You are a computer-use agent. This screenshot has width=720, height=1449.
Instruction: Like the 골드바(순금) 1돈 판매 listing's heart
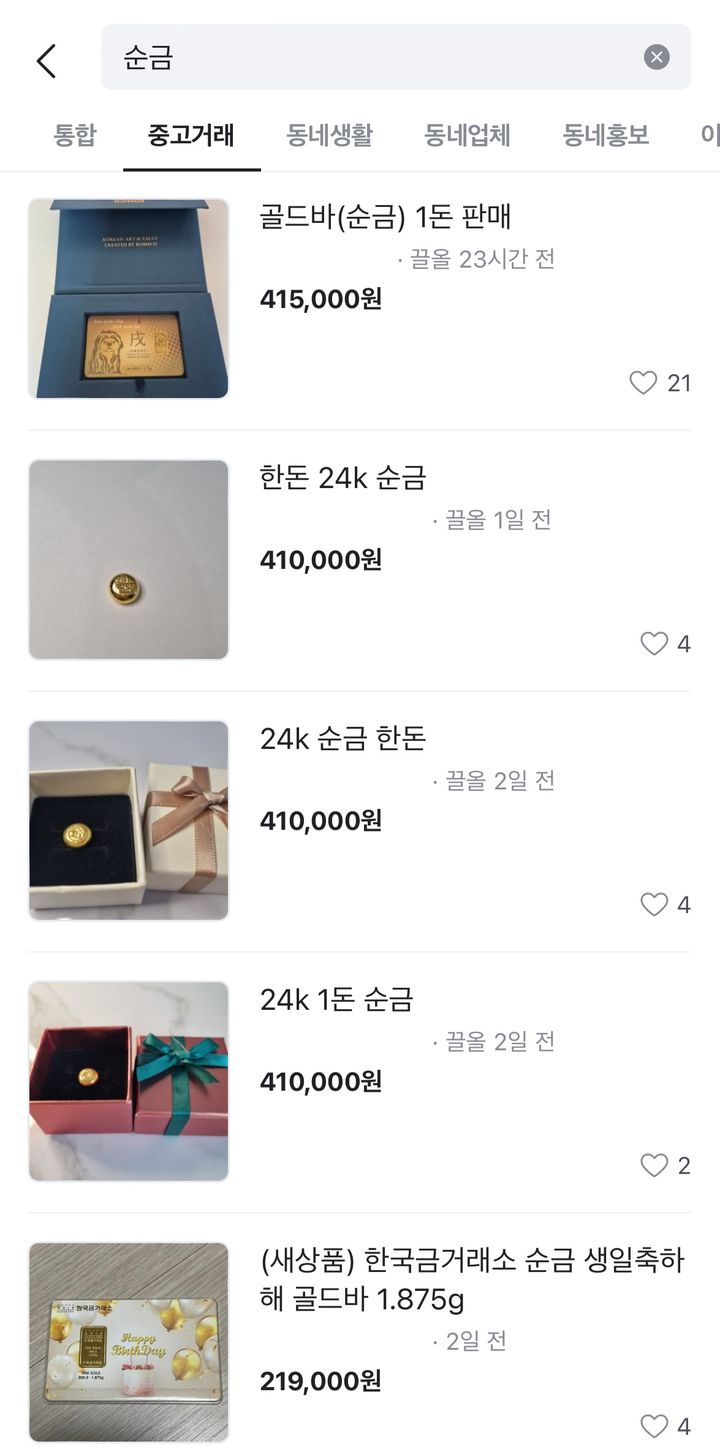[x=643, y=382]
